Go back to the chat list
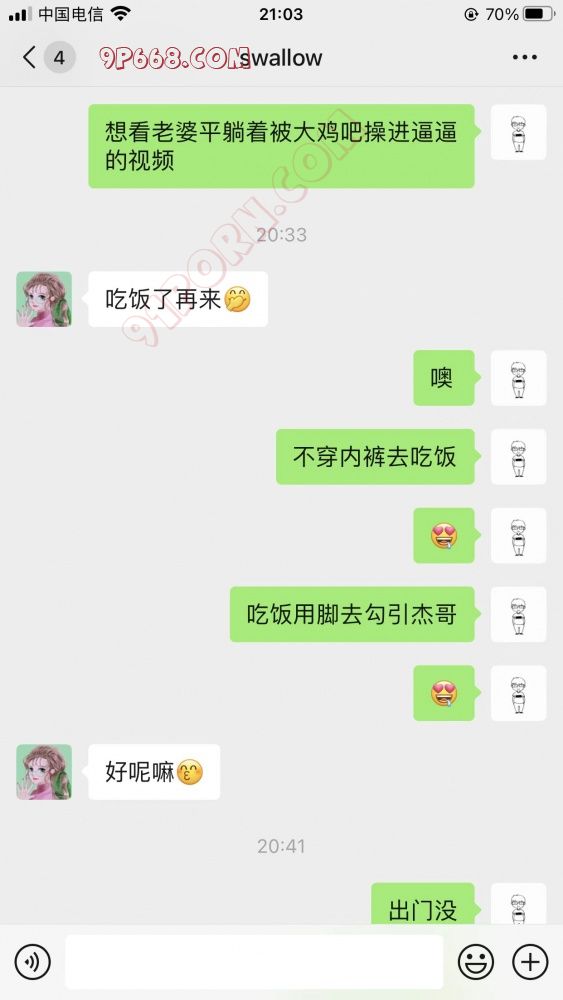The image size is (563, 1000). click(29, 57)
